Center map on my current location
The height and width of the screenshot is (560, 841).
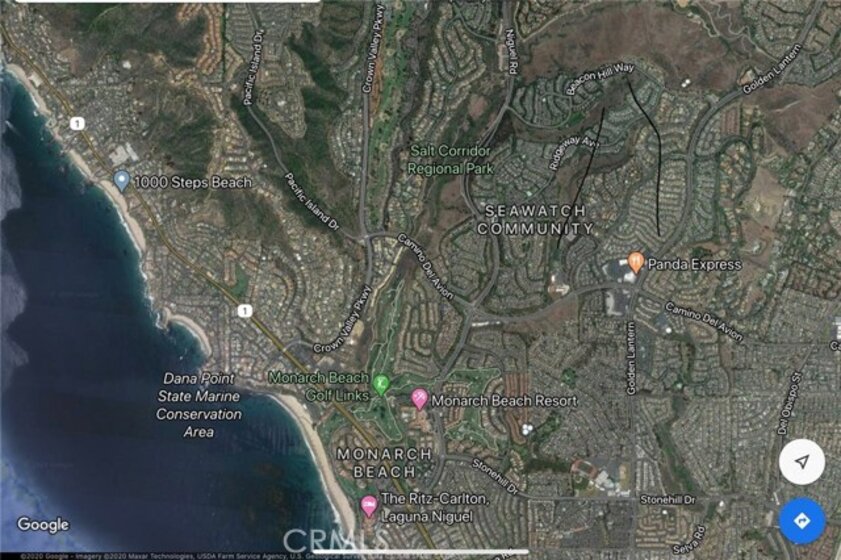point(801,462)
